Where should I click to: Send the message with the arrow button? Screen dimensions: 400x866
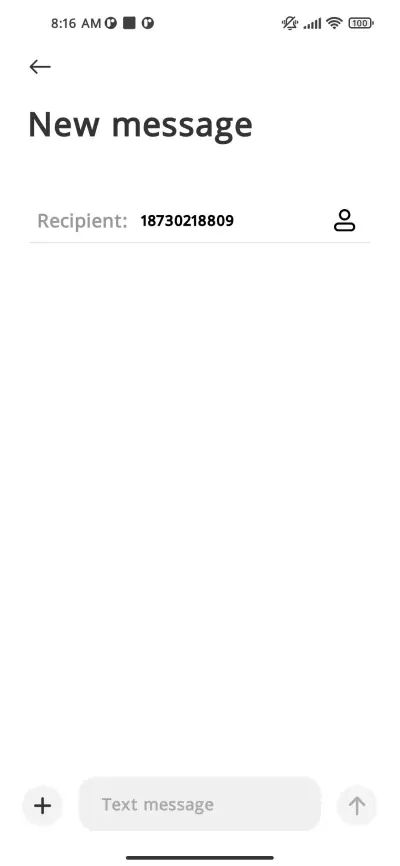[357, 805]
